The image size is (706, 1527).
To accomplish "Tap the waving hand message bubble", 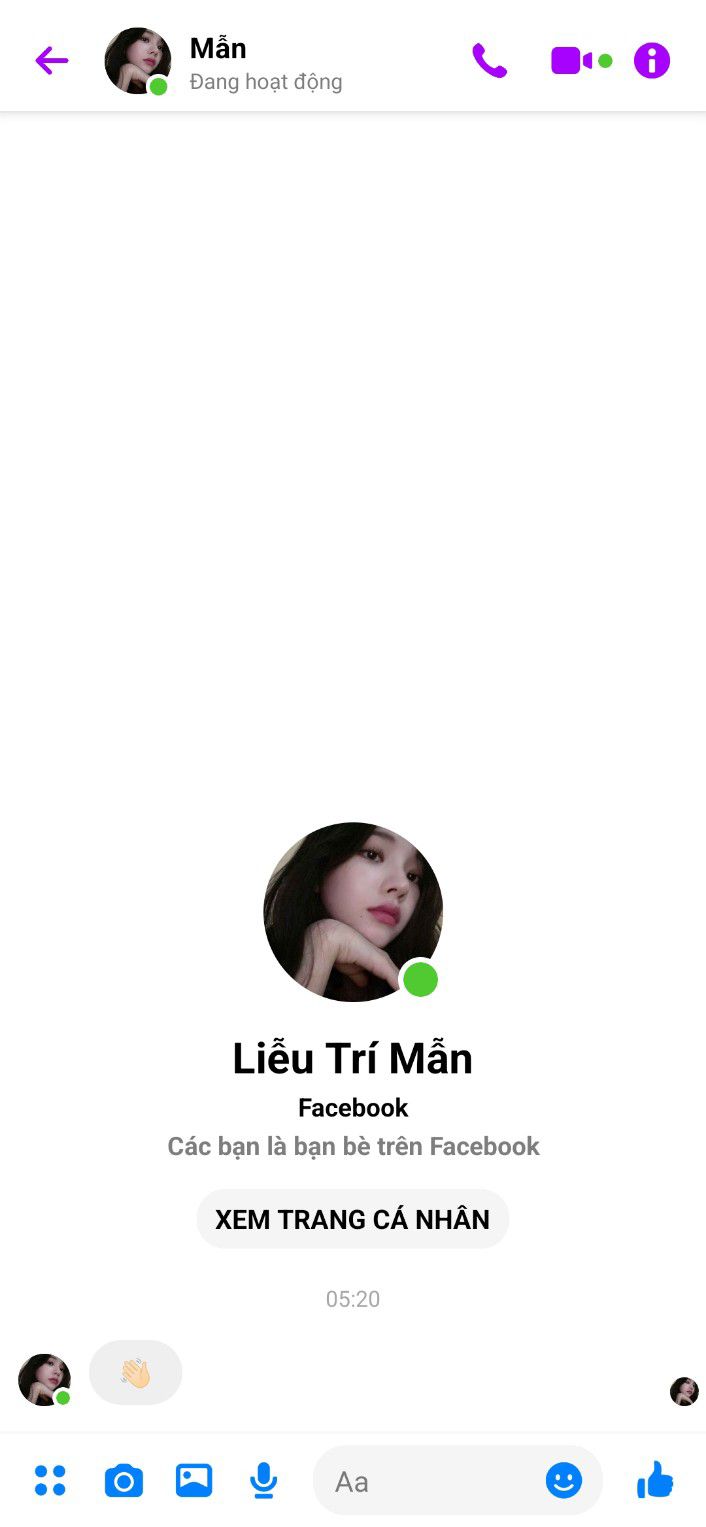I will coord(136,1372).
